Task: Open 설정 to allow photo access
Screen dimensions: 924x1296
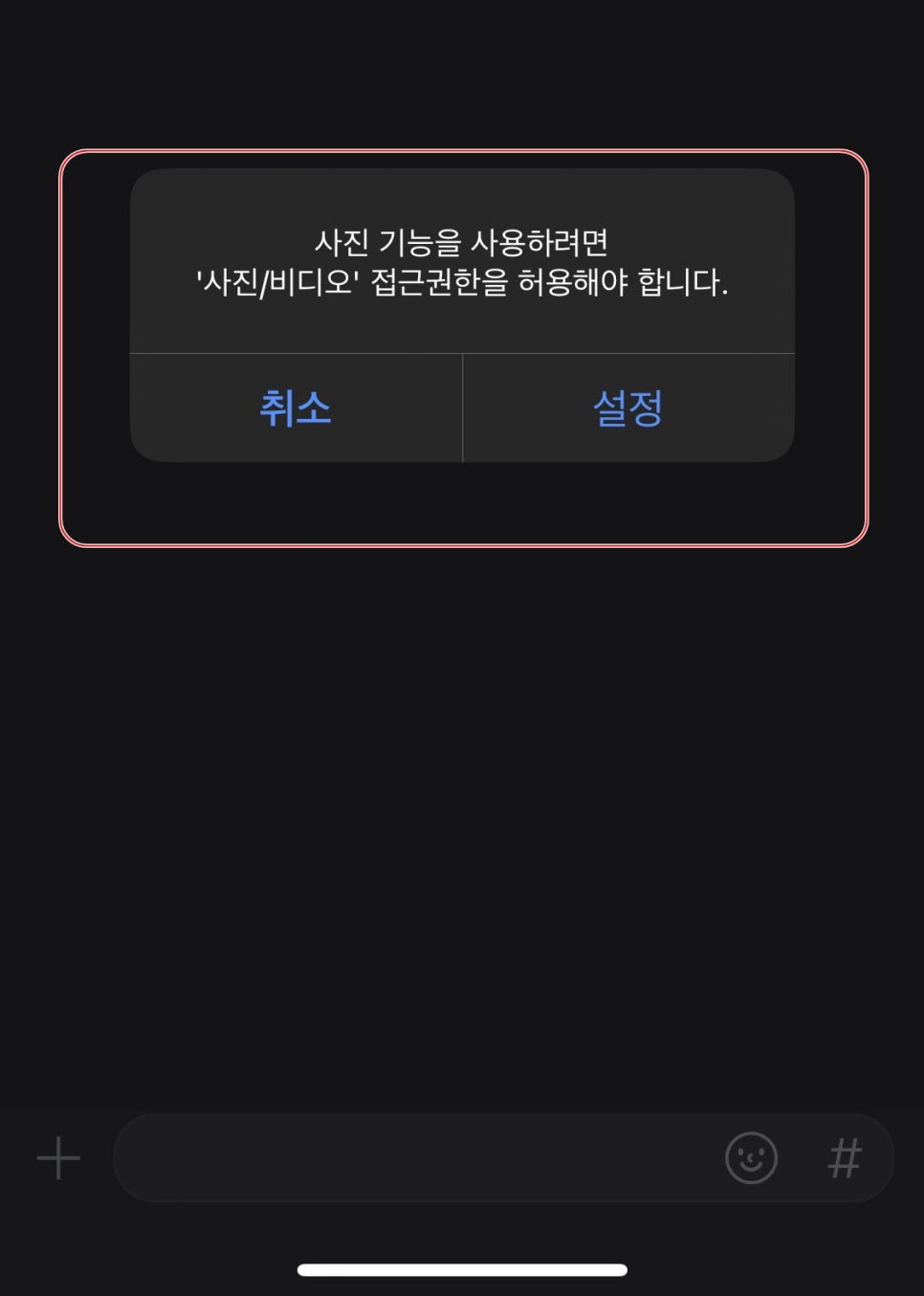Action: coord(627,408)
